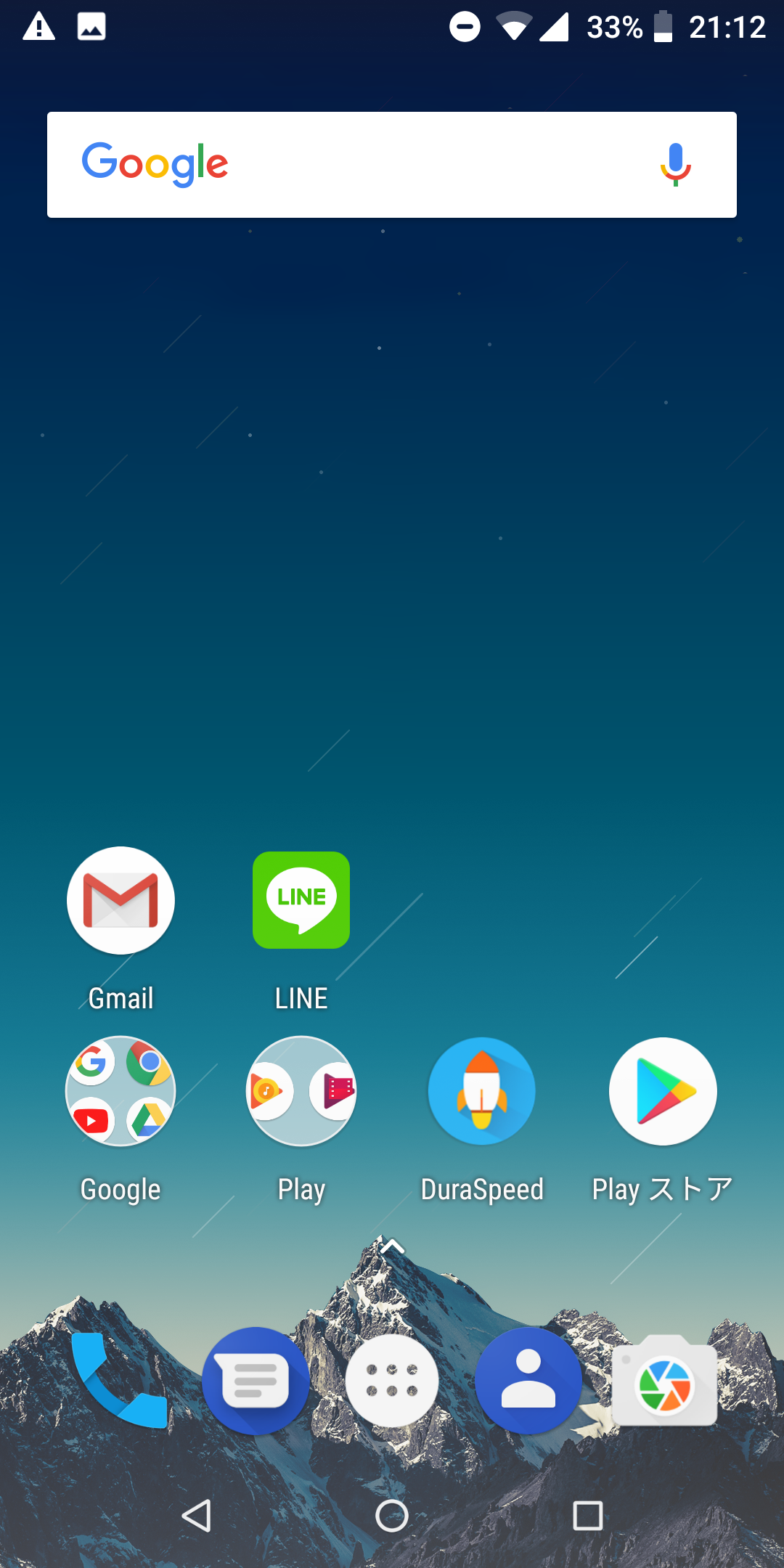Tap the Google search bar
Viewport: 784px width, 1568px height.
(x=392, y=165)
